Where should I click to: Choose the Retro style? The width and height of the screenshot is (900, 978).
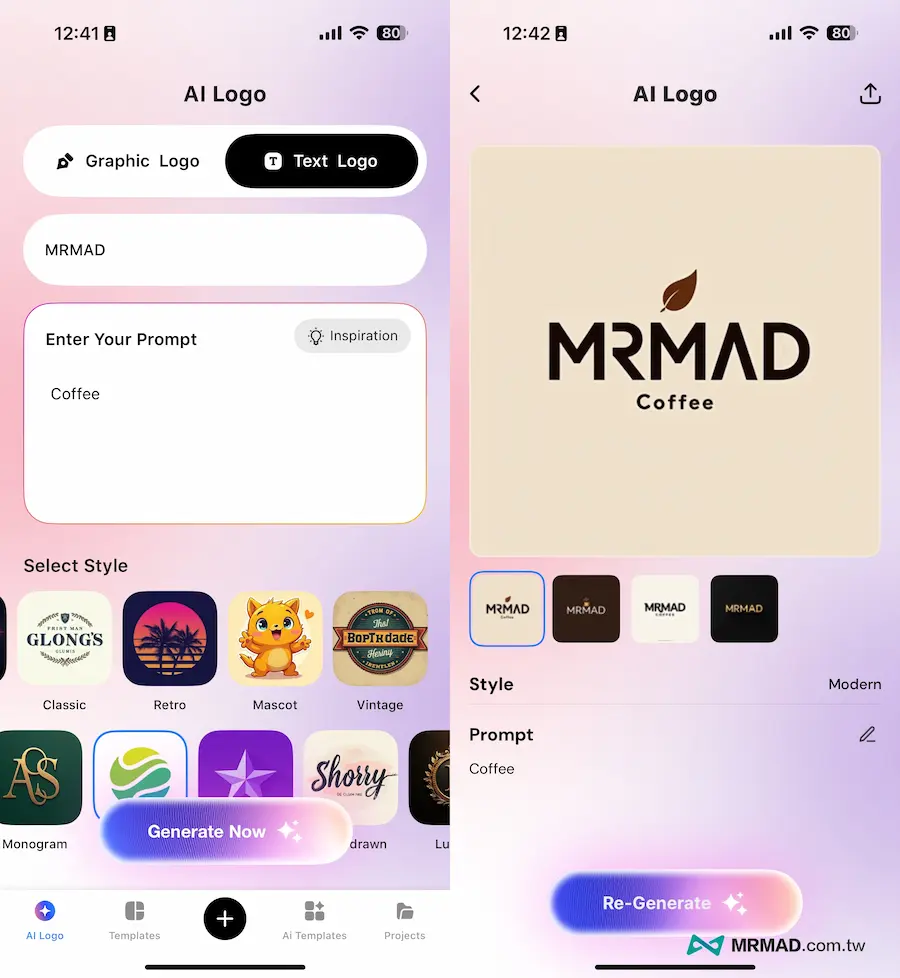(x=170, y=638)
